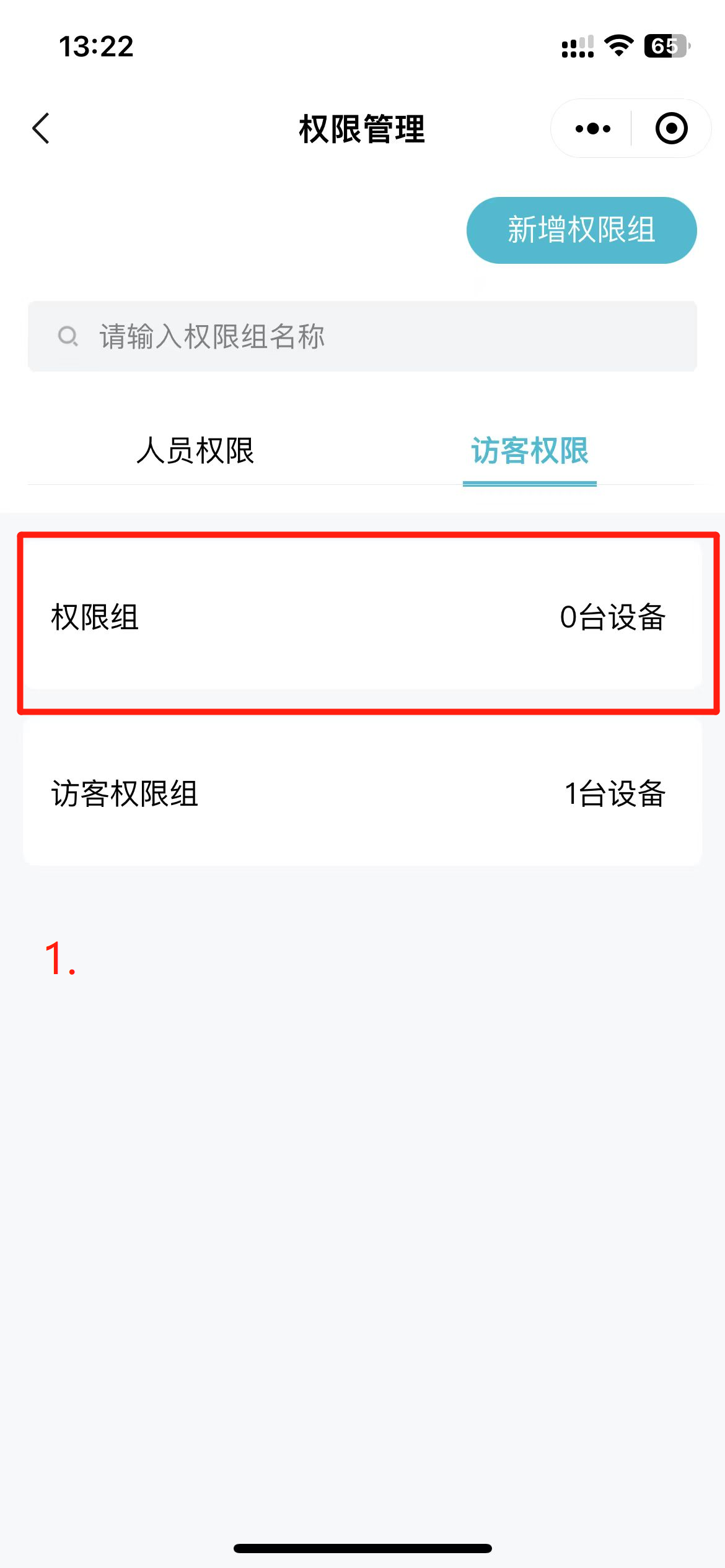The width and height of the screenshot is (725, 1568).
Task: Focus the 请输入权限组名称 search field
Action: [x=362, y=336]
